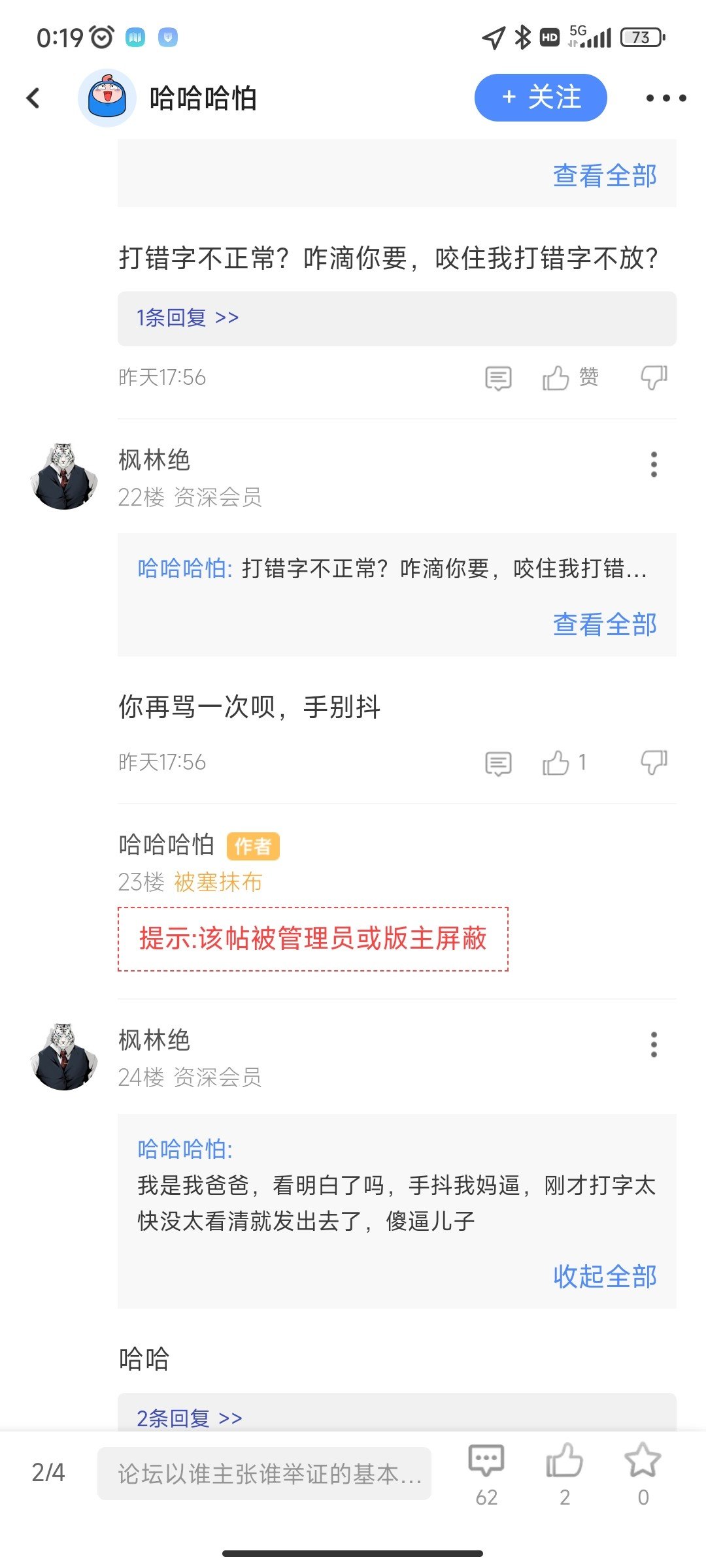Image resolution: width=706 pixels, height=1568 pixels.
Task: Like the comment about 打错字不正常
Action: [x=556, y=378]
